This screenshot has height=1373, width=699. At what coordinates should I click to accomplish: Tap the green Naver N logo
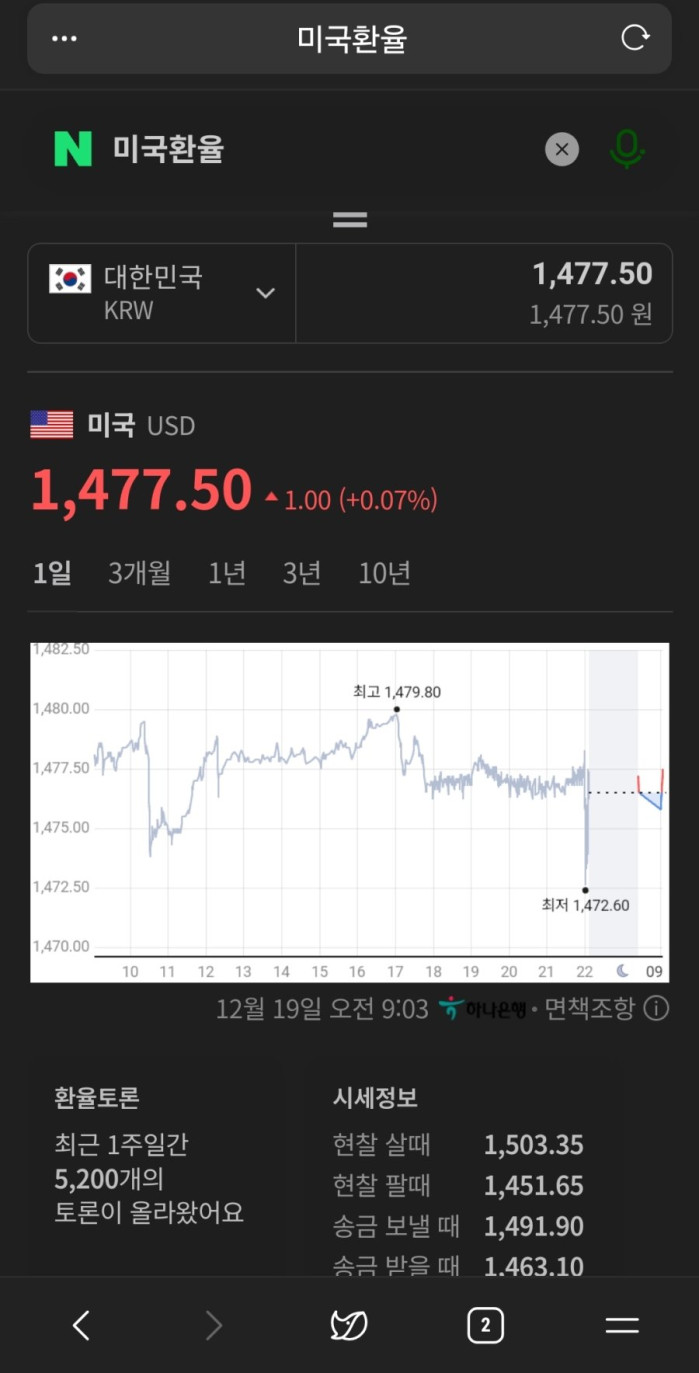[72, 149]
